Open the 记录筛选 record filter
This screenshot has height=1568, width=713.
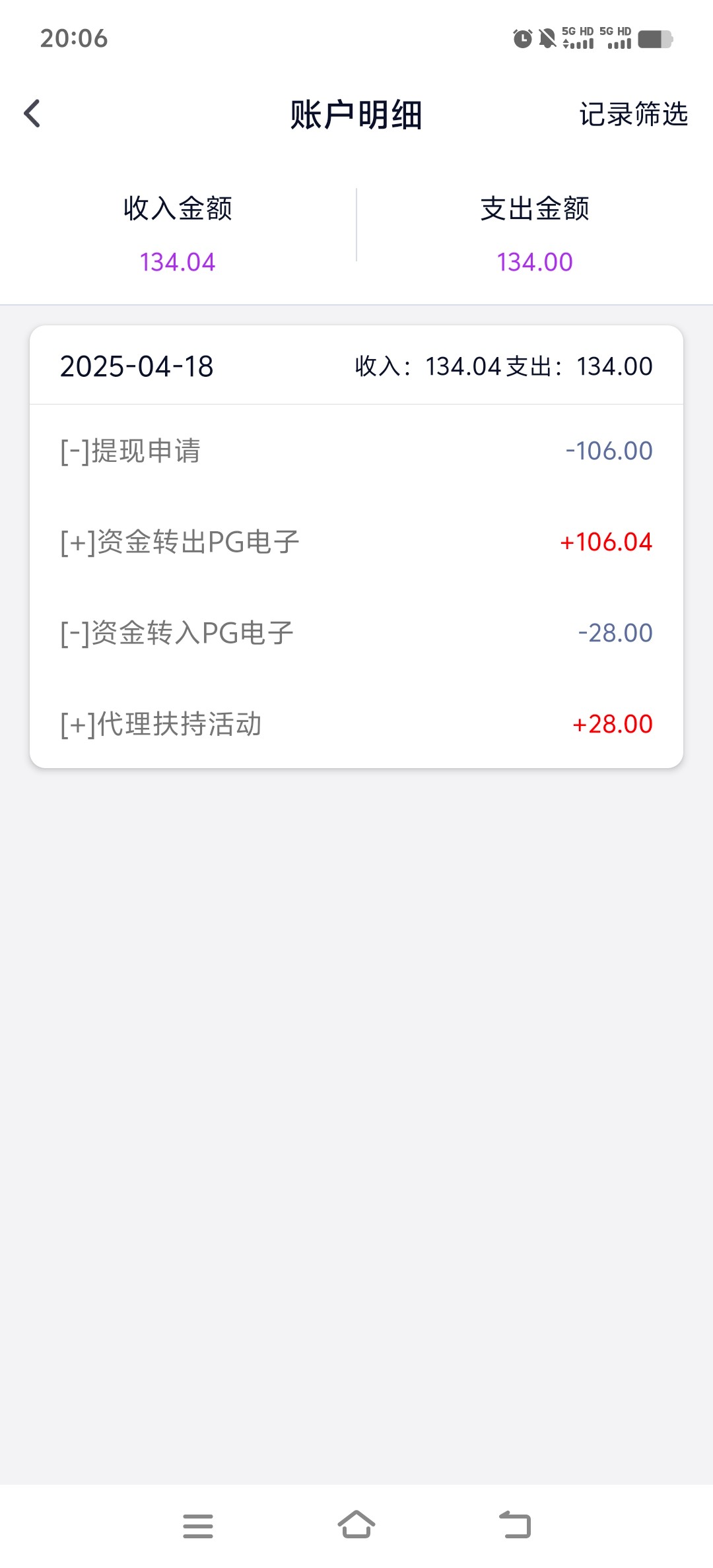(633, 114)
